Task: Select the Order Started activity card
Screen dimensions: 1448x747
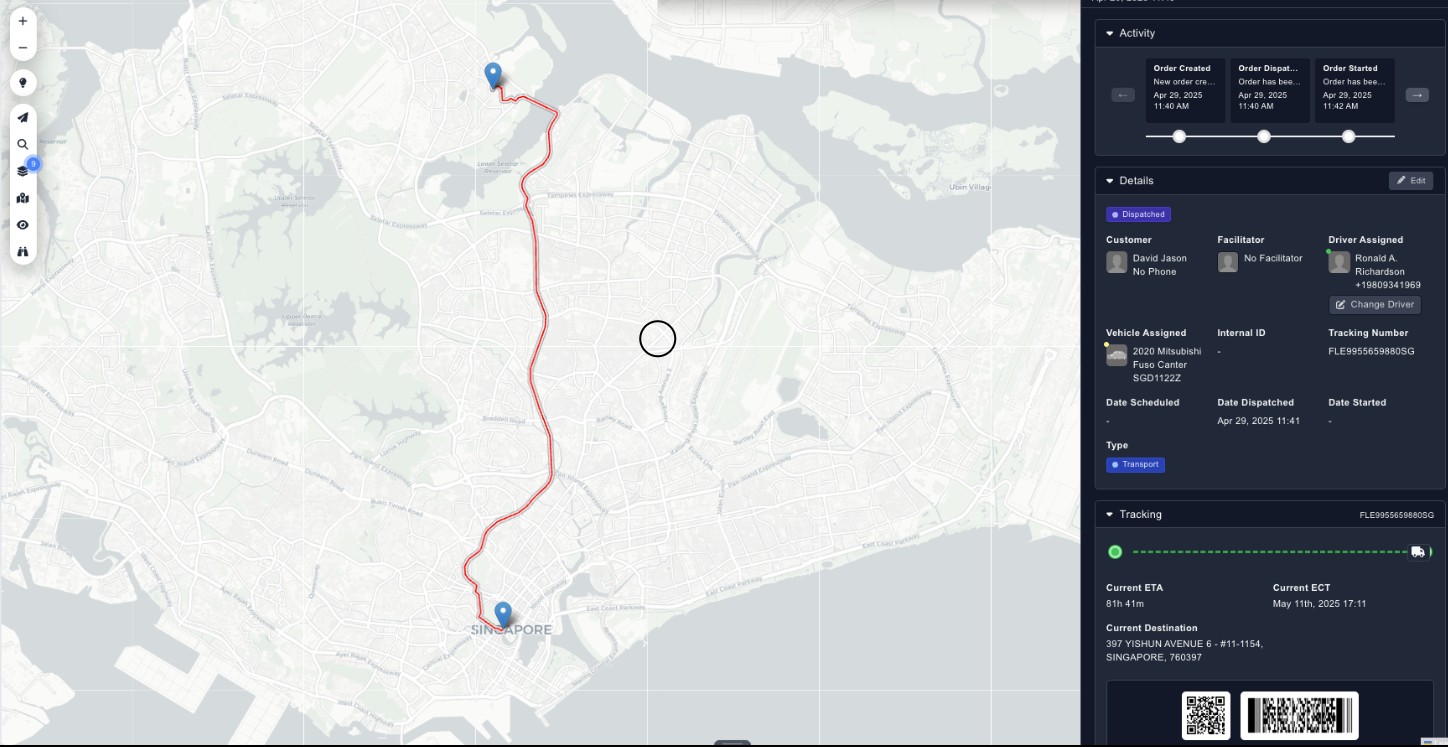Action: [1354, 90]
